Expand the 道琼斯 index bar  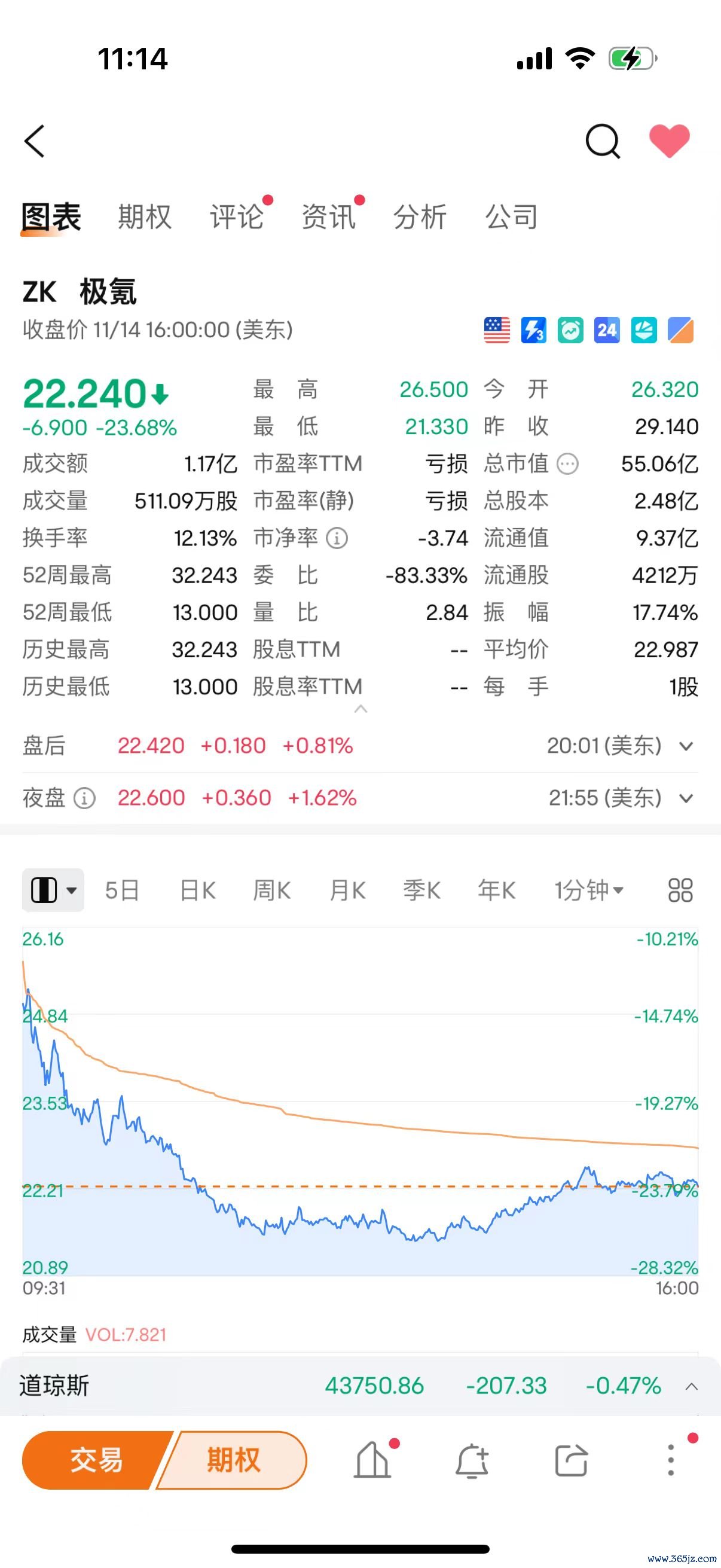pyautogui.click(x=691, y=1387)
